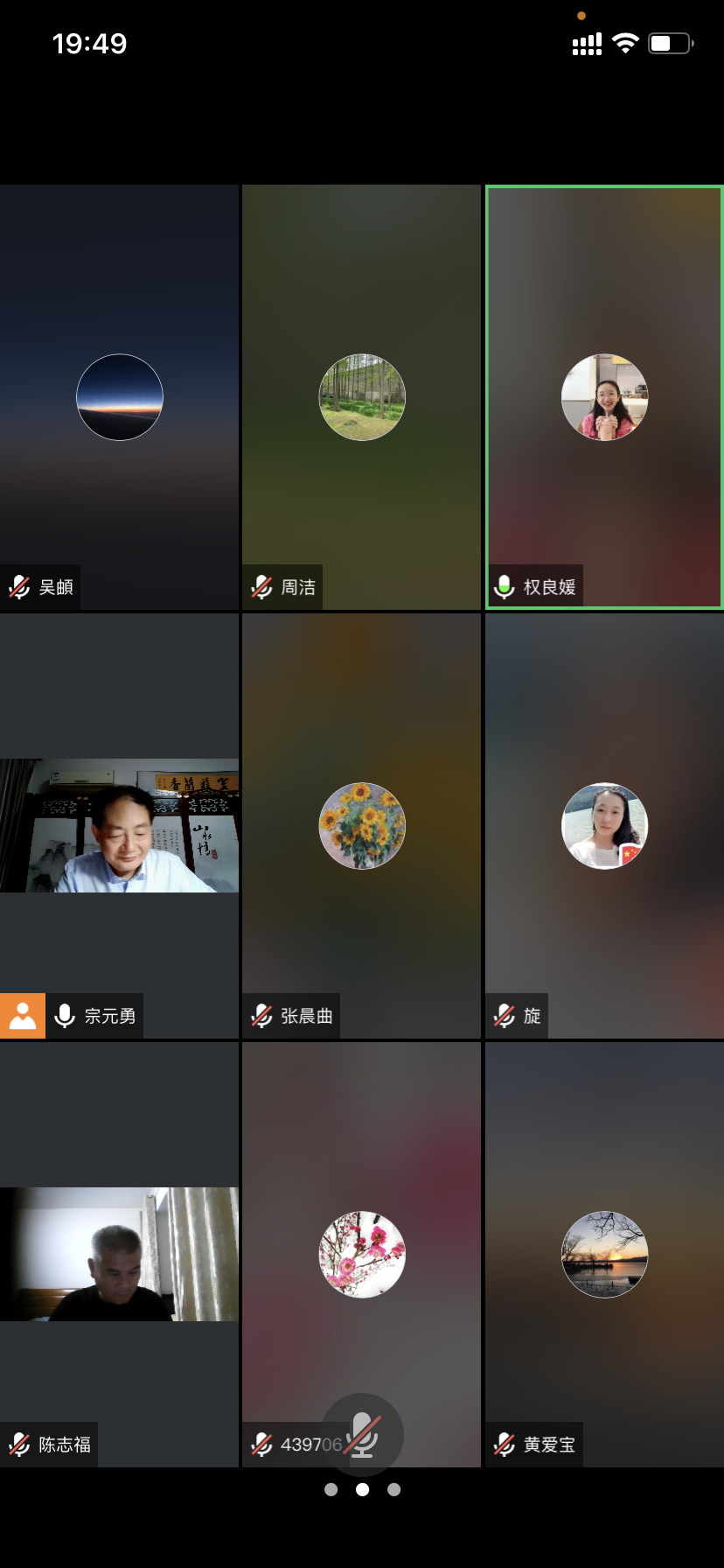Jump to the first page indicator dot
The width and height of the screenshot is (724, 1568).
click(331, 1489)
